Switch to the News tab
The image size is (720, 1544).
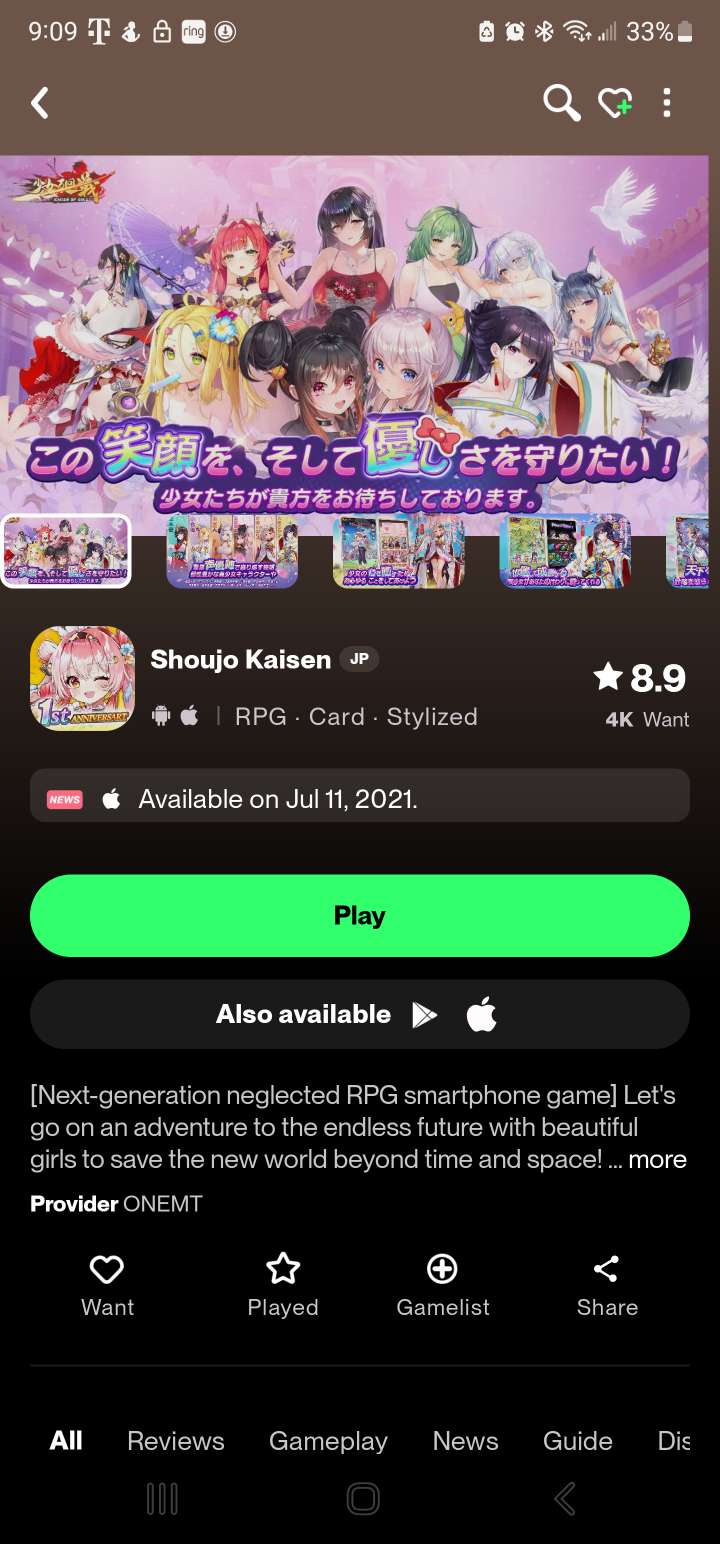tap(465, 1441)
